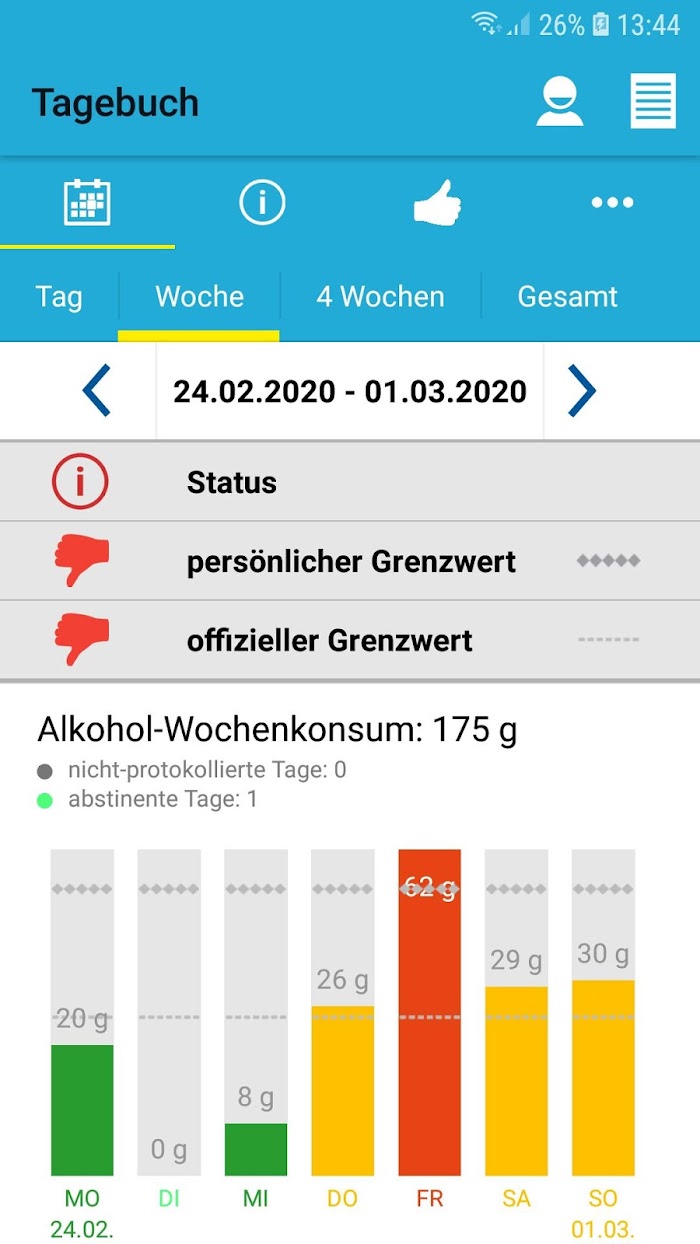Go to the next week
The width and height of the screenshot is (700, 1244).
(582, 391)
